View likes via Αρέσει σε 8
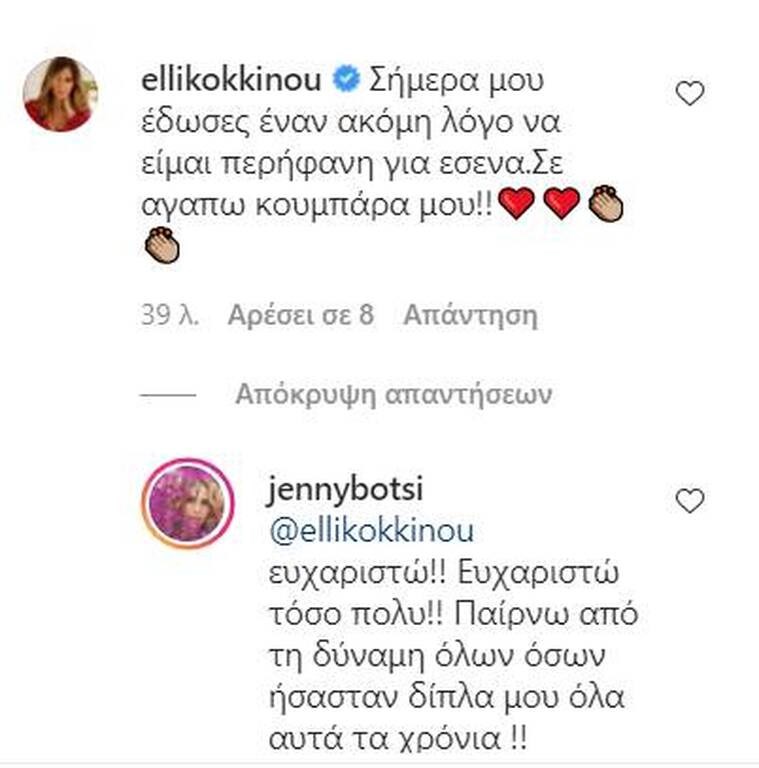The image size is (759, 768). pos(300,316)
